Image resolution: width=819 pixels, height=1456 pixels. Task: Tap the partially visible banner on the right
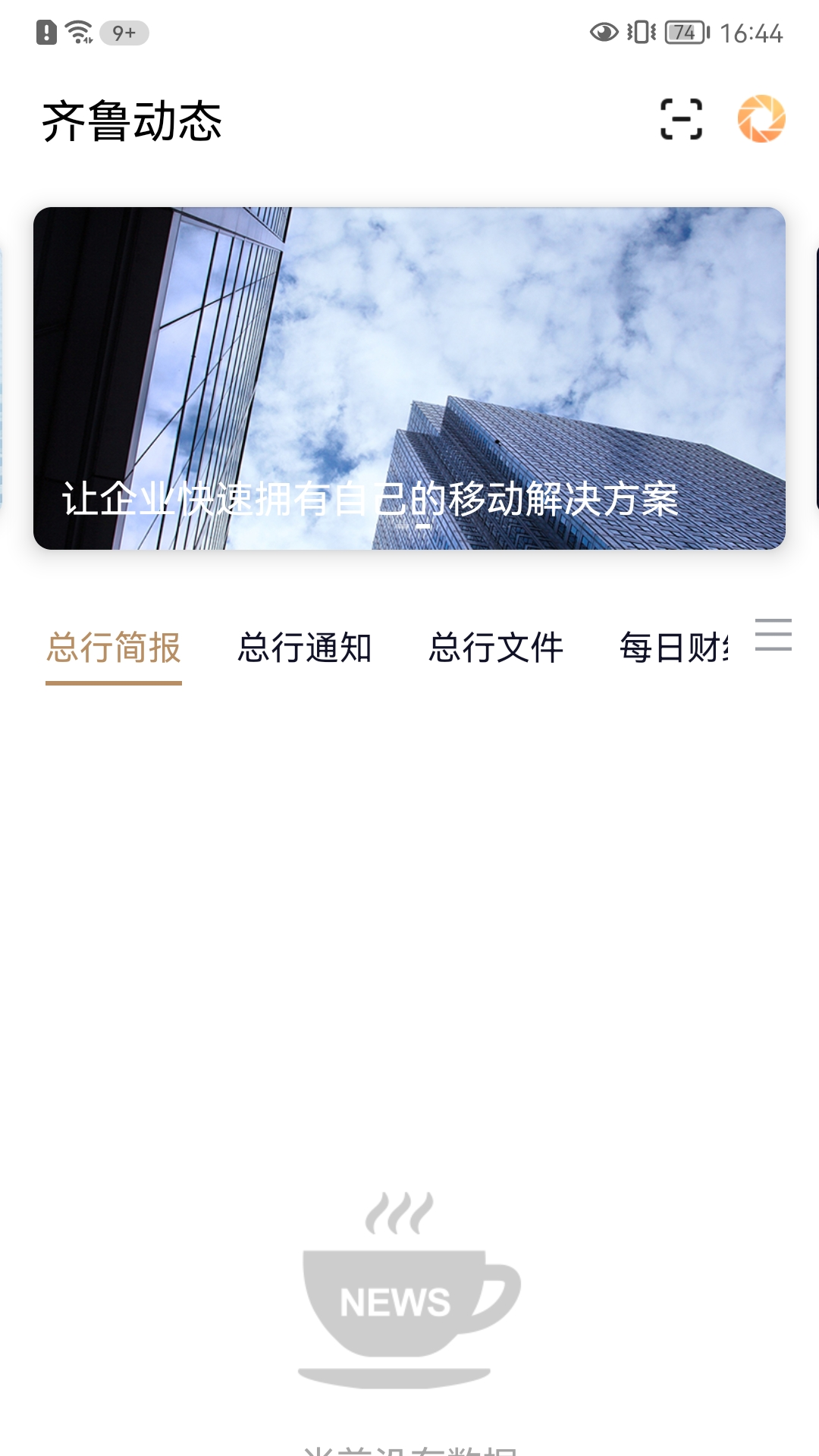(x=815, y=379)
